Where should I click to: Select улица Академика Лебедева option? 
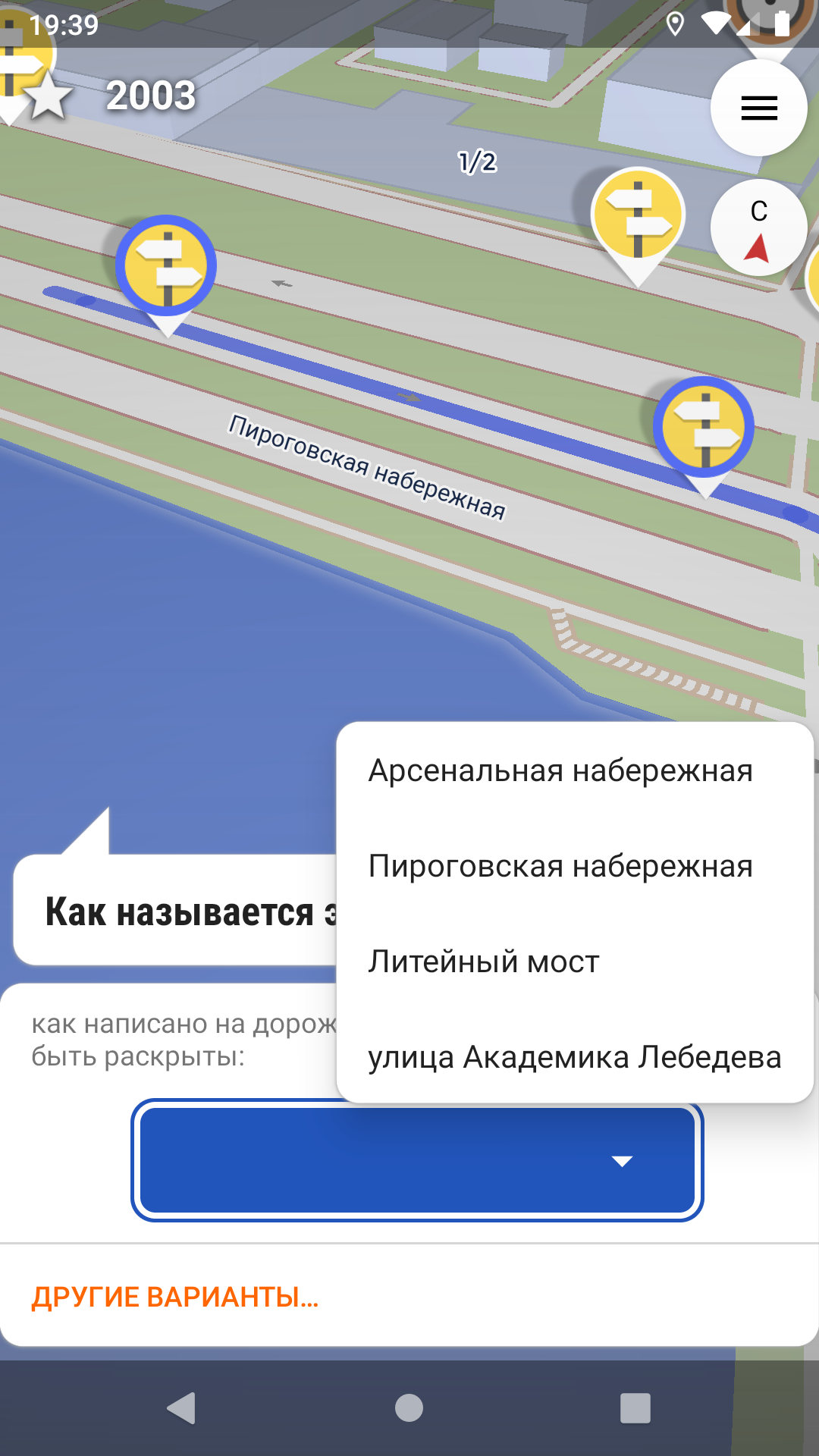click(x=574, y=1057)
